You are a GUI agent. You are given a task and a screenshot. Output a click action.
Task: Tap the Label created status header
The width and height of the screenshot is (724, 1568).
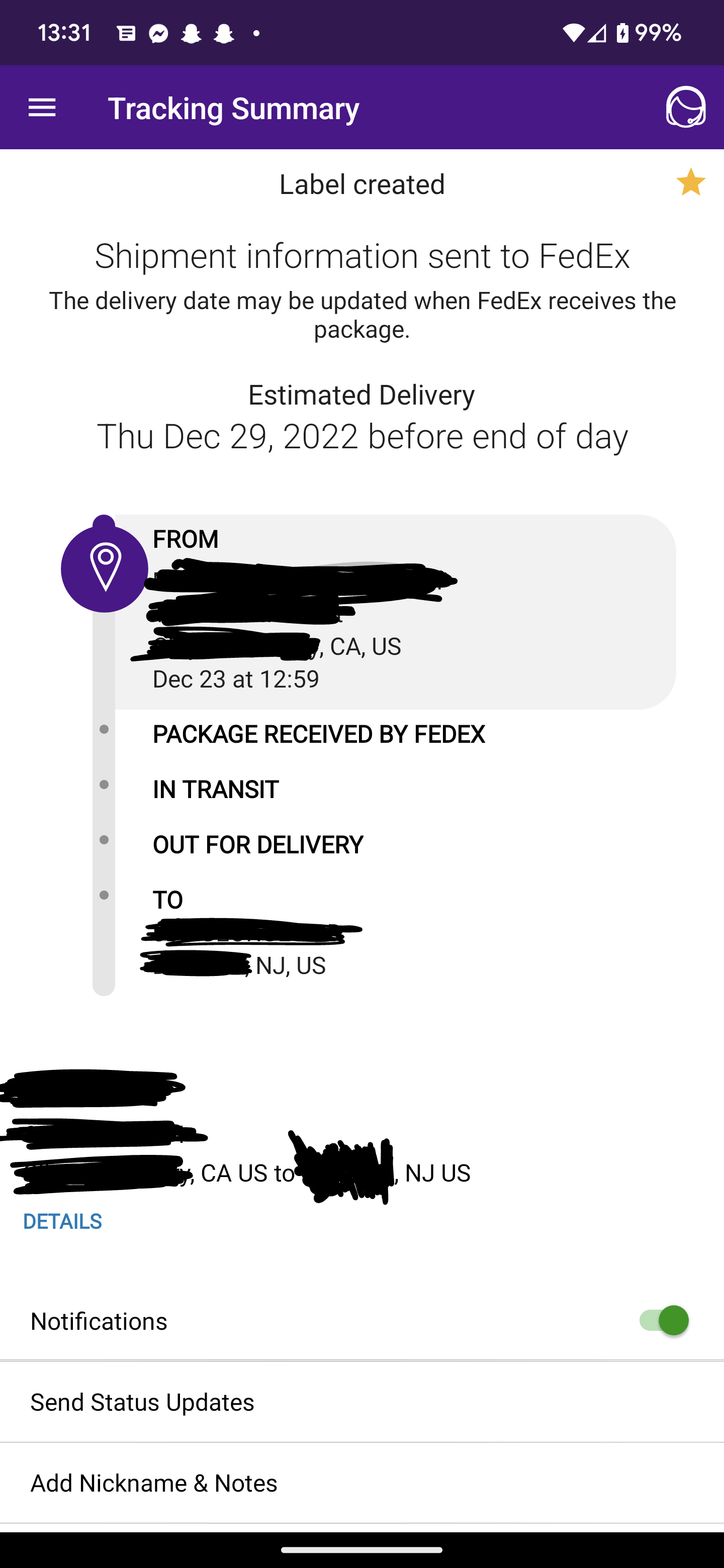point(361,184)
